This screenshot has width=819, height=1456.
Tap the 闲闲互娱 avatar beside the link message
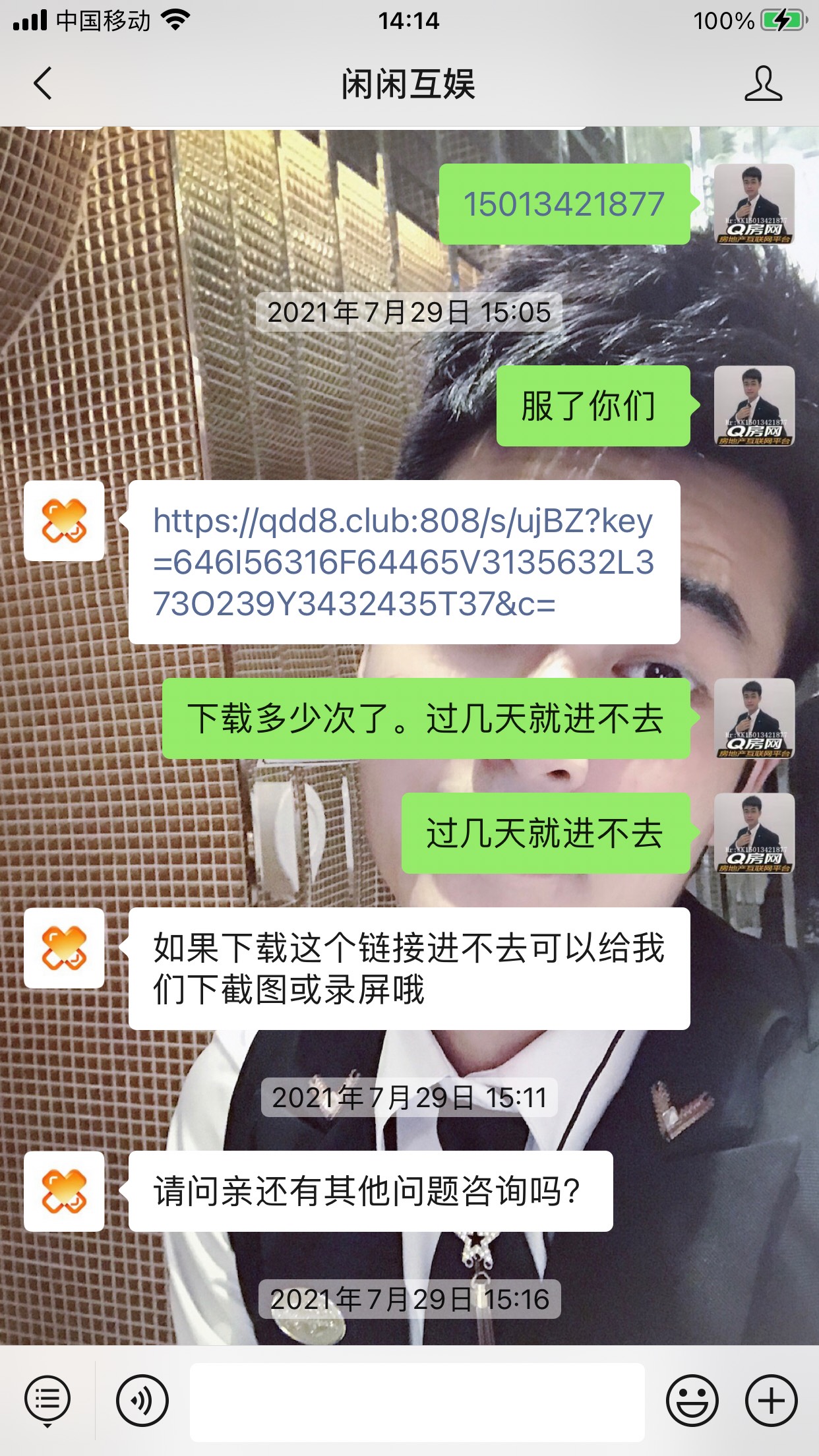64,521
